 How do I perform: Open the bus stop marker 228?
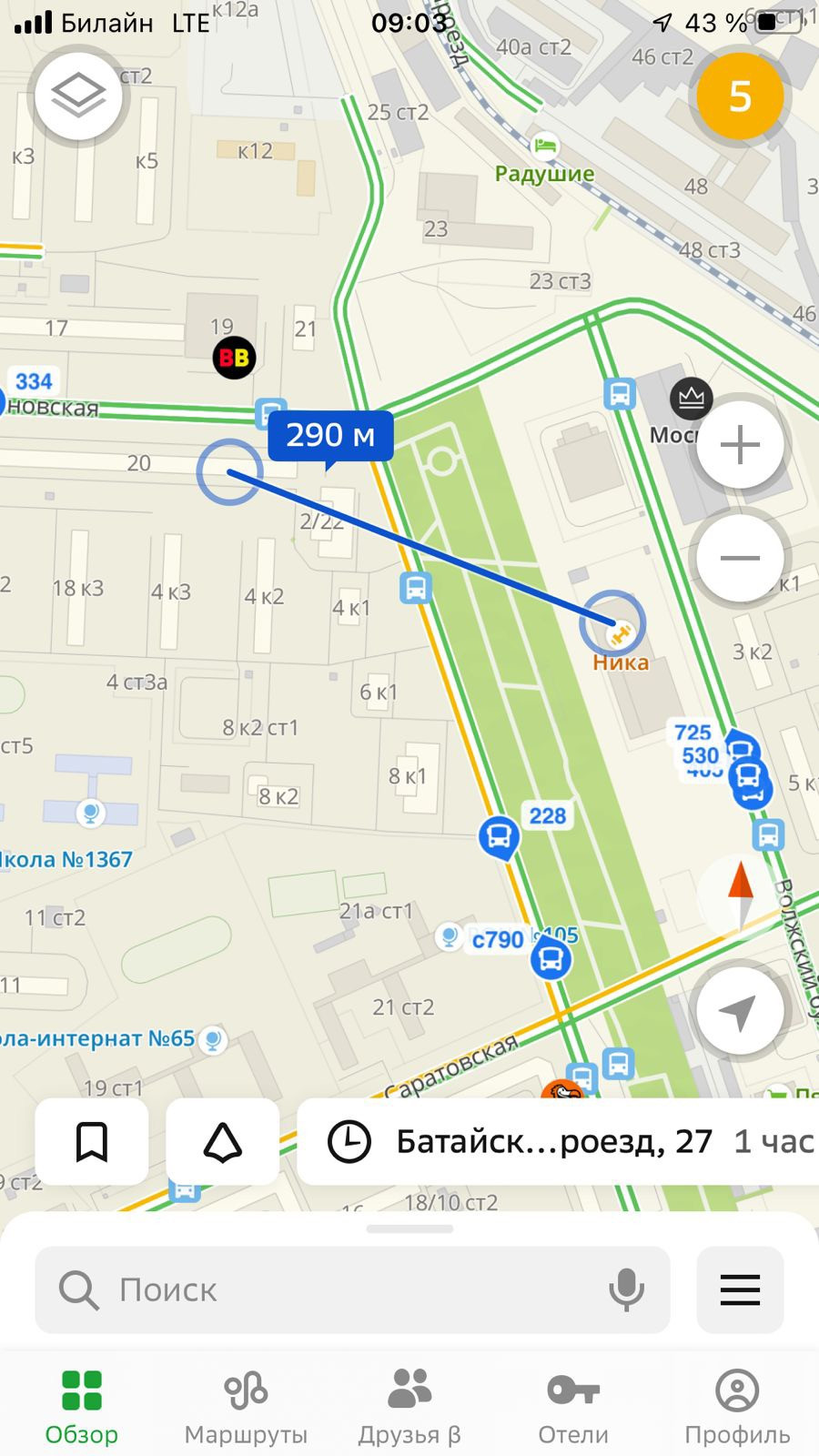click(x=500, y=834)
